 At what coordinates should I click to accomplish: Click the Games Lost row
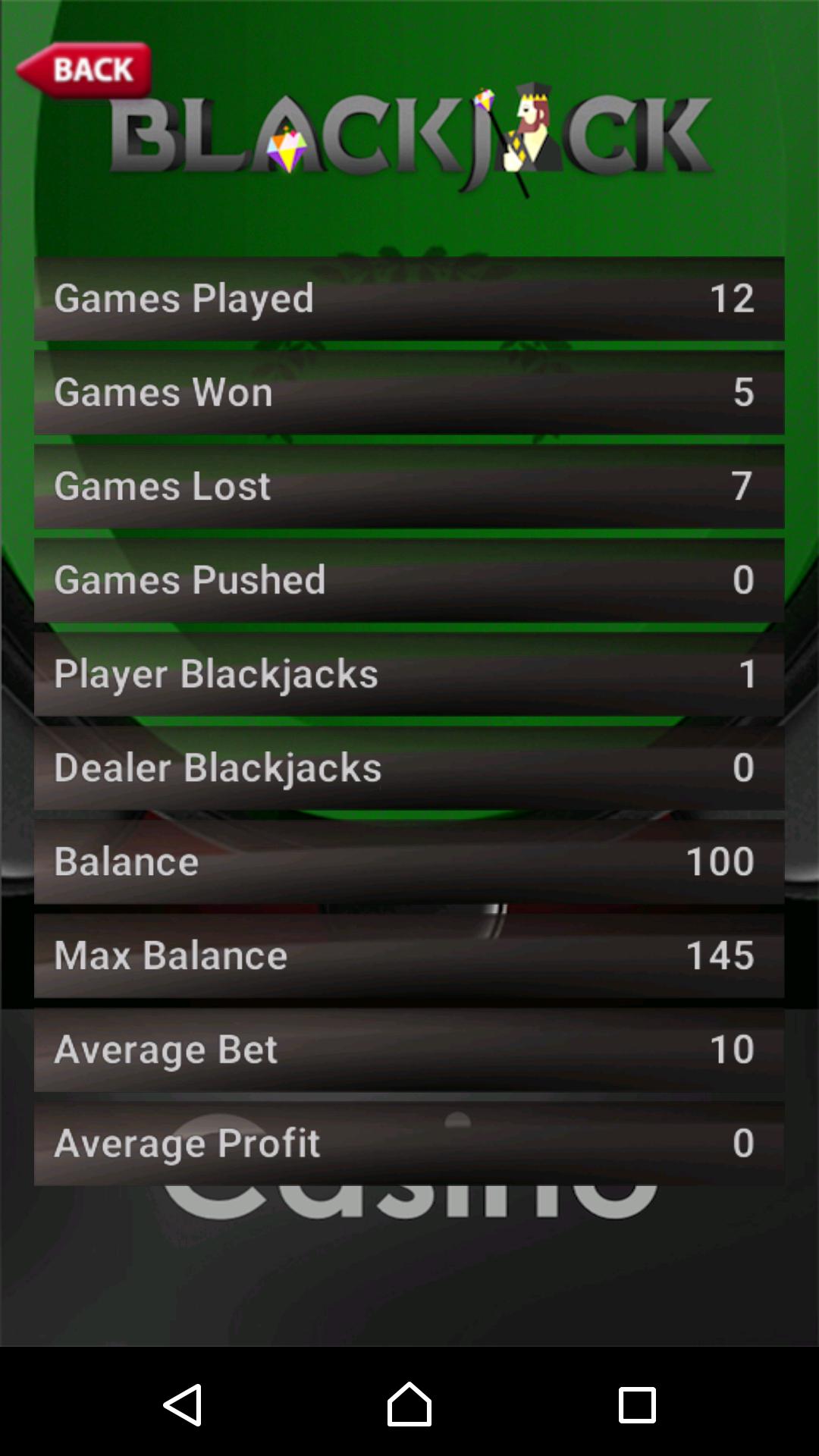[409, 485]
